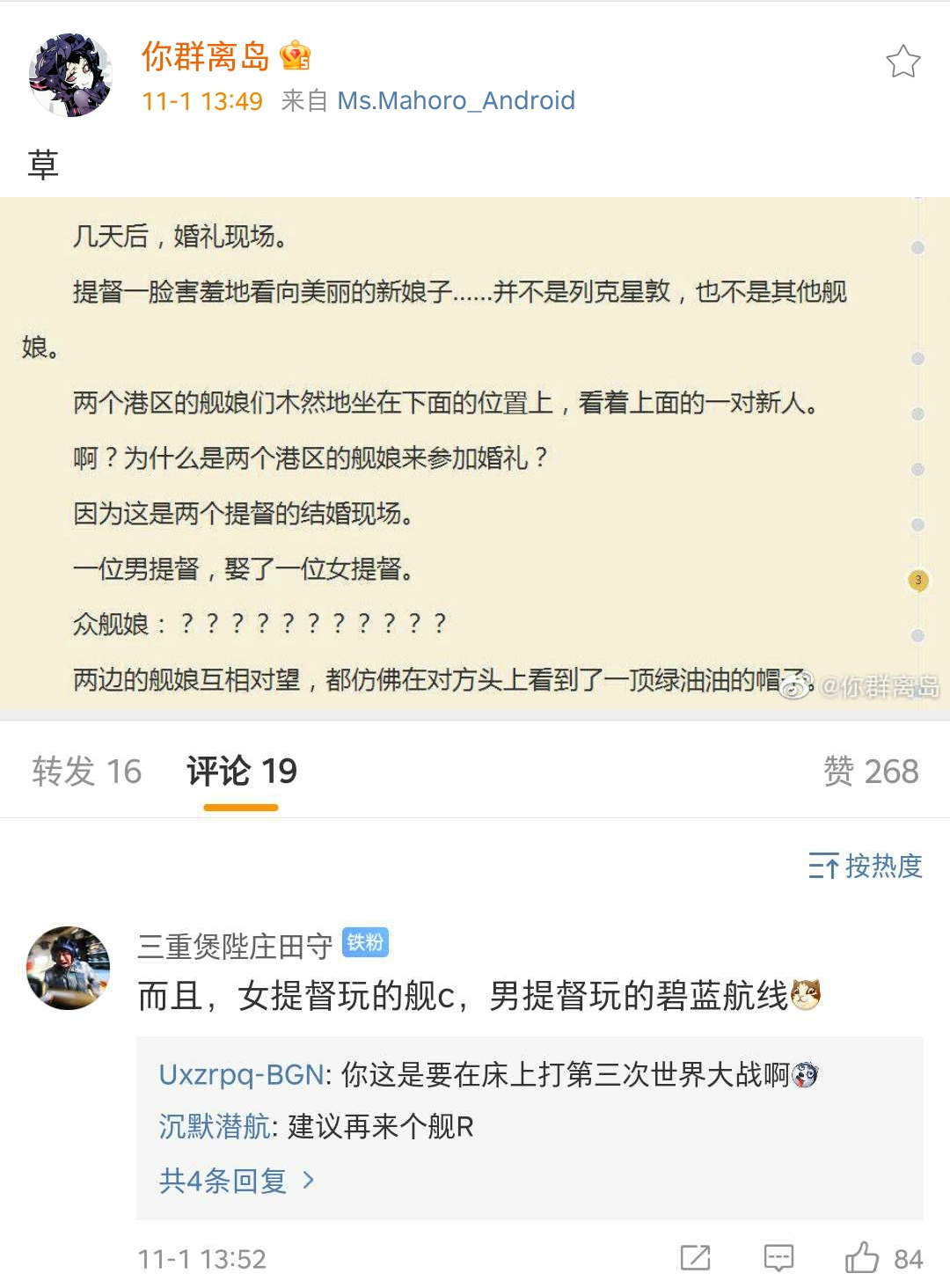Open the Ms.Mahoro_Android source link
The height and width of the screenshot is (1288, 950).
[456, 101]
